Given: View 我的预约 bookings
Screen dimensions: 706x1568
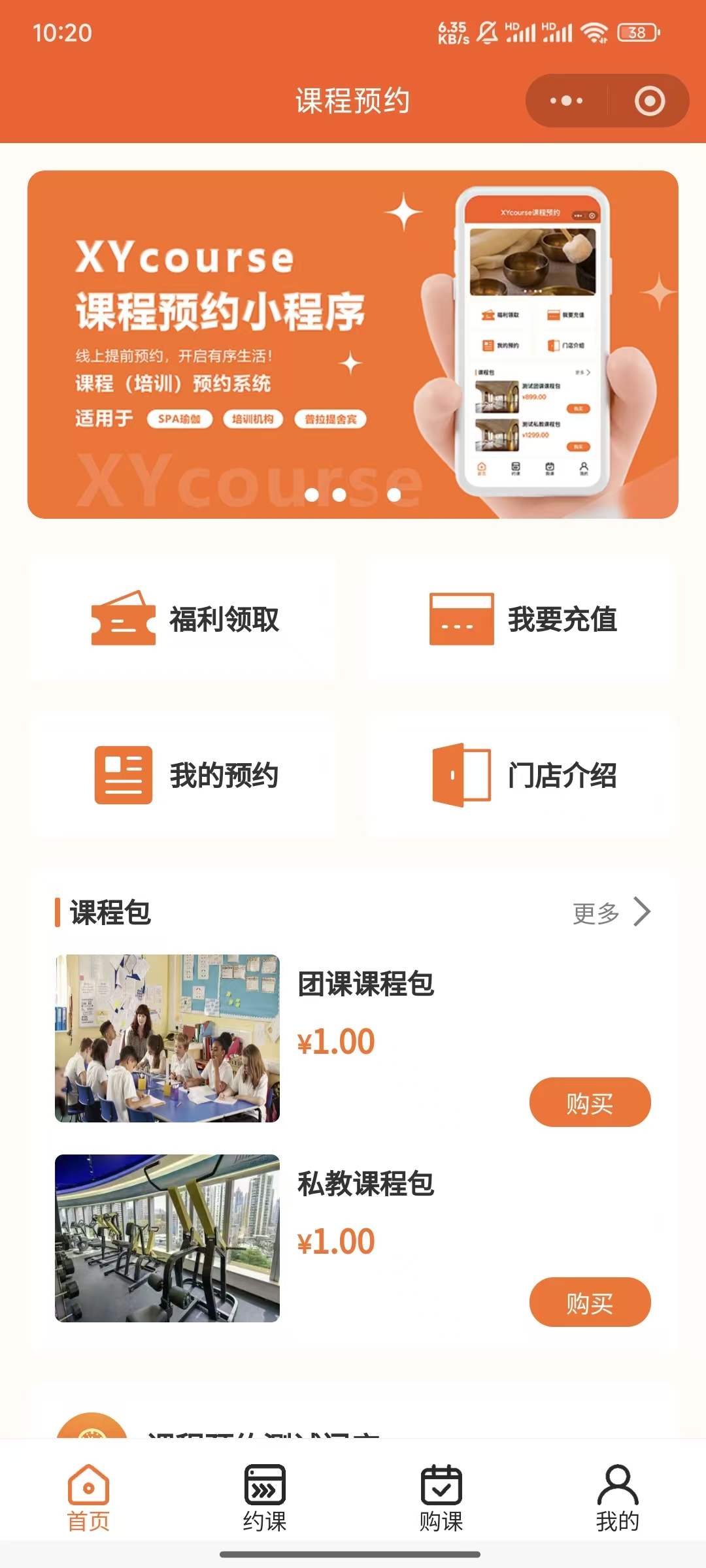Looking at the screenshot, I should [184, 775].
